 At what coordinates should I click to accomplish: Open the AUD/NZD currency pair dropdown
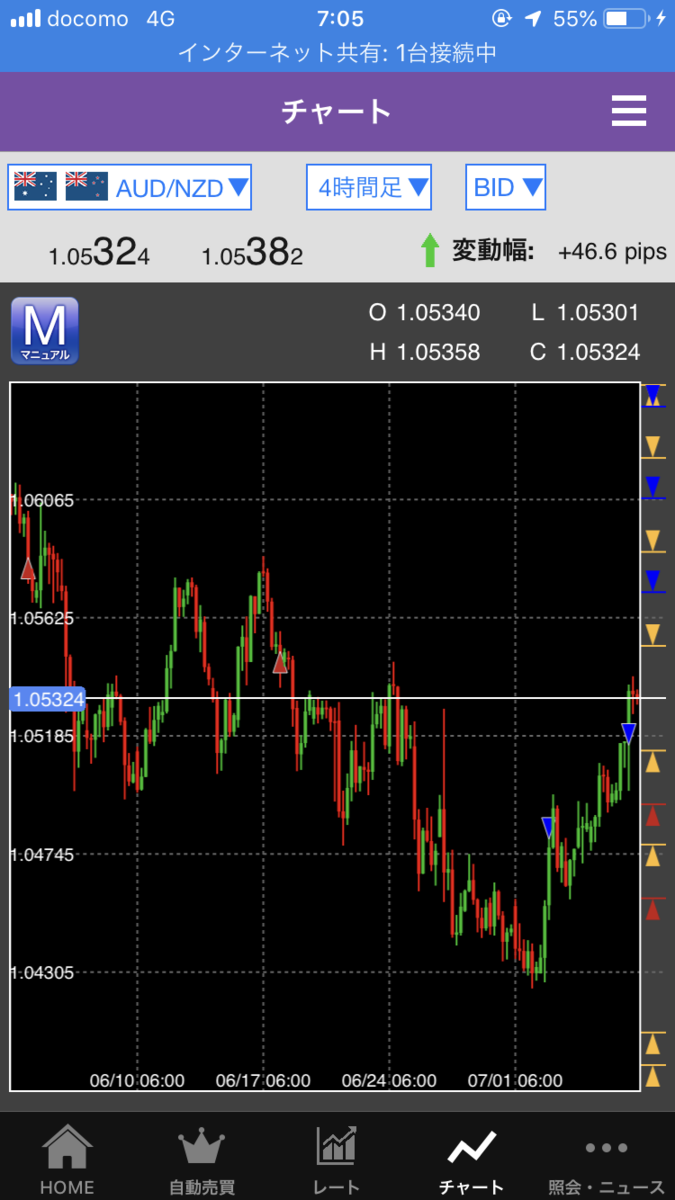129,187
